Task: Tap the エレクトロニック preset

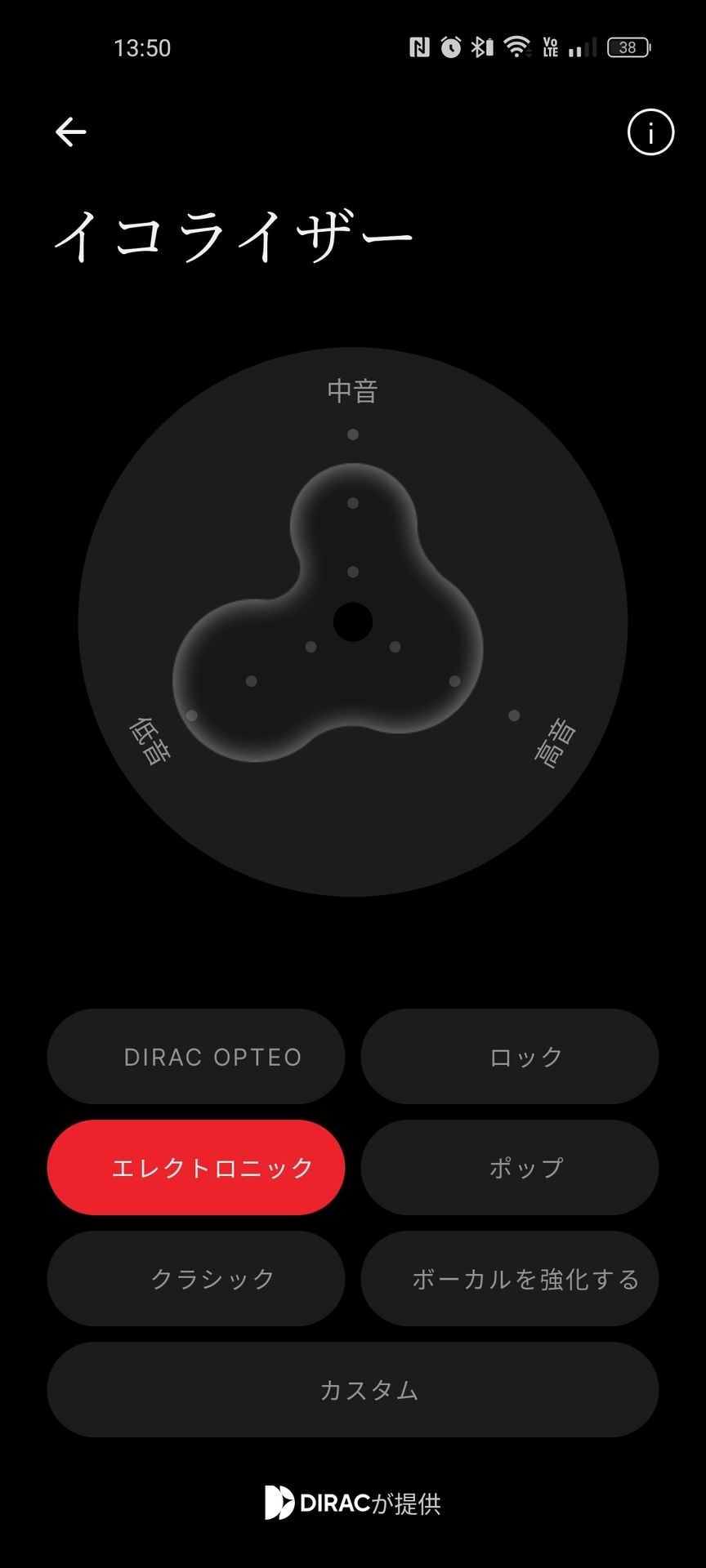Action: point(196,1168)
